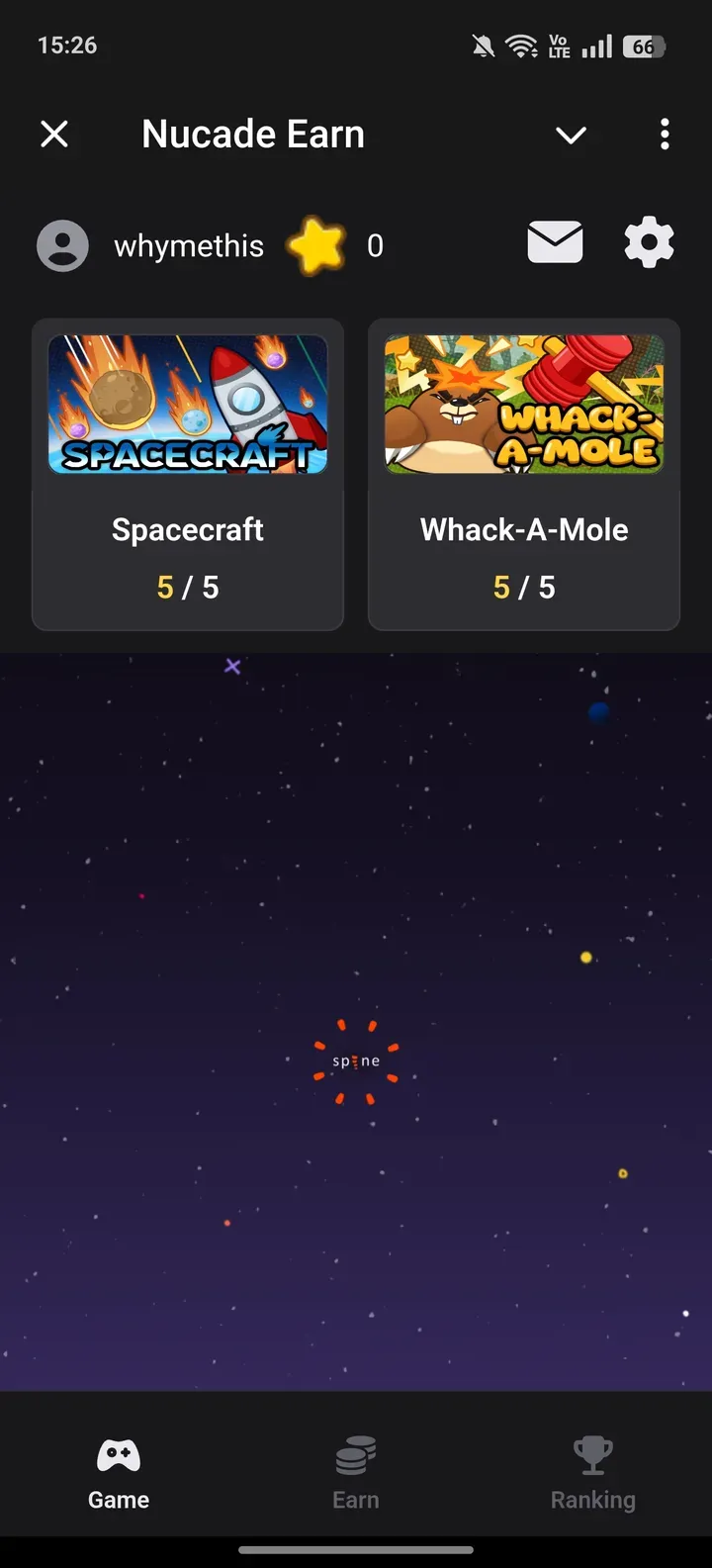
Task: Open the mail inbox envelope icon
Action: [555, 240]
